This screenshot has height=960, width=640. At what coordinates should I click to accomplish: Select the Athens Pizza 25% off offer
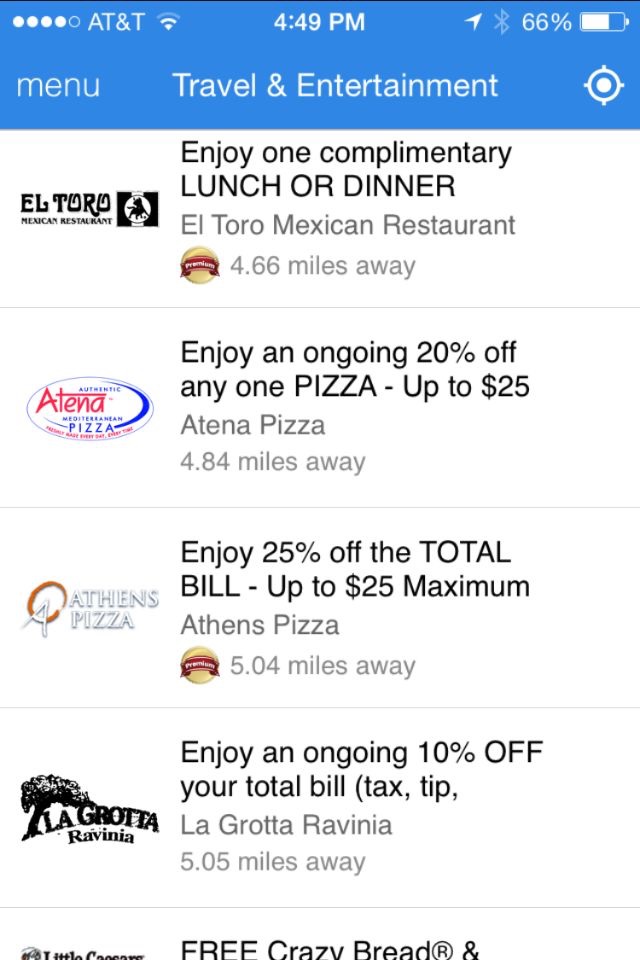pyautogui.click(x=320, y=608)
